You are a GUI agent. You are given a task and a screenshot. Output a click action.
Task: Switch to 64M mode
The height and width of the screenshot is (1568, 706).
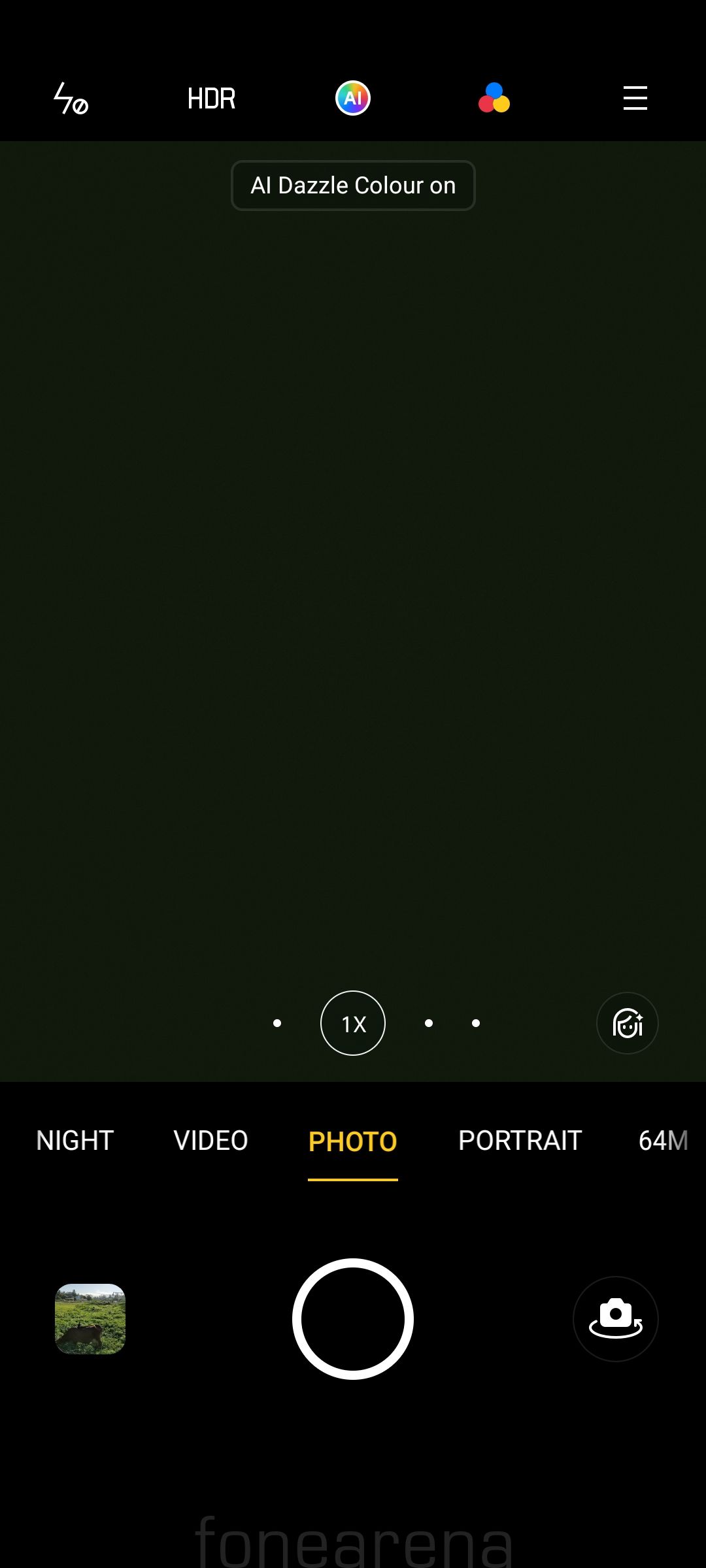(662, 1141)
